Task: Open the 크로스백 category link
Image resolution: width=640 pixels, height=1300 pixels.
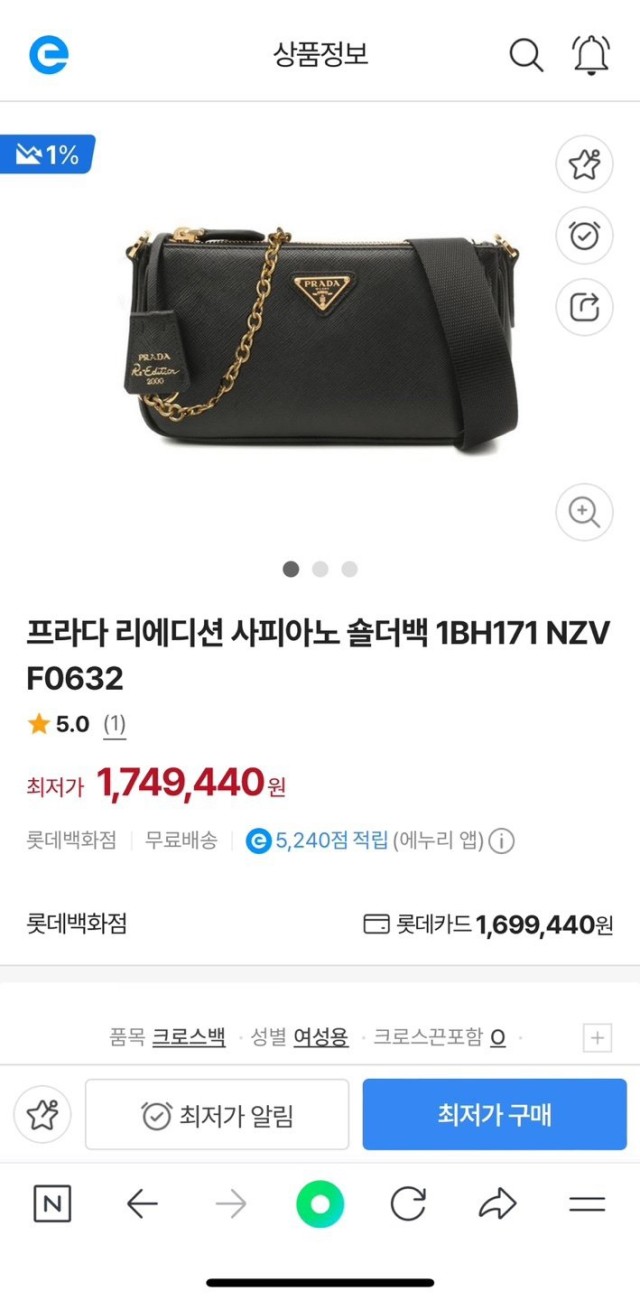Action: [189, 1037]
